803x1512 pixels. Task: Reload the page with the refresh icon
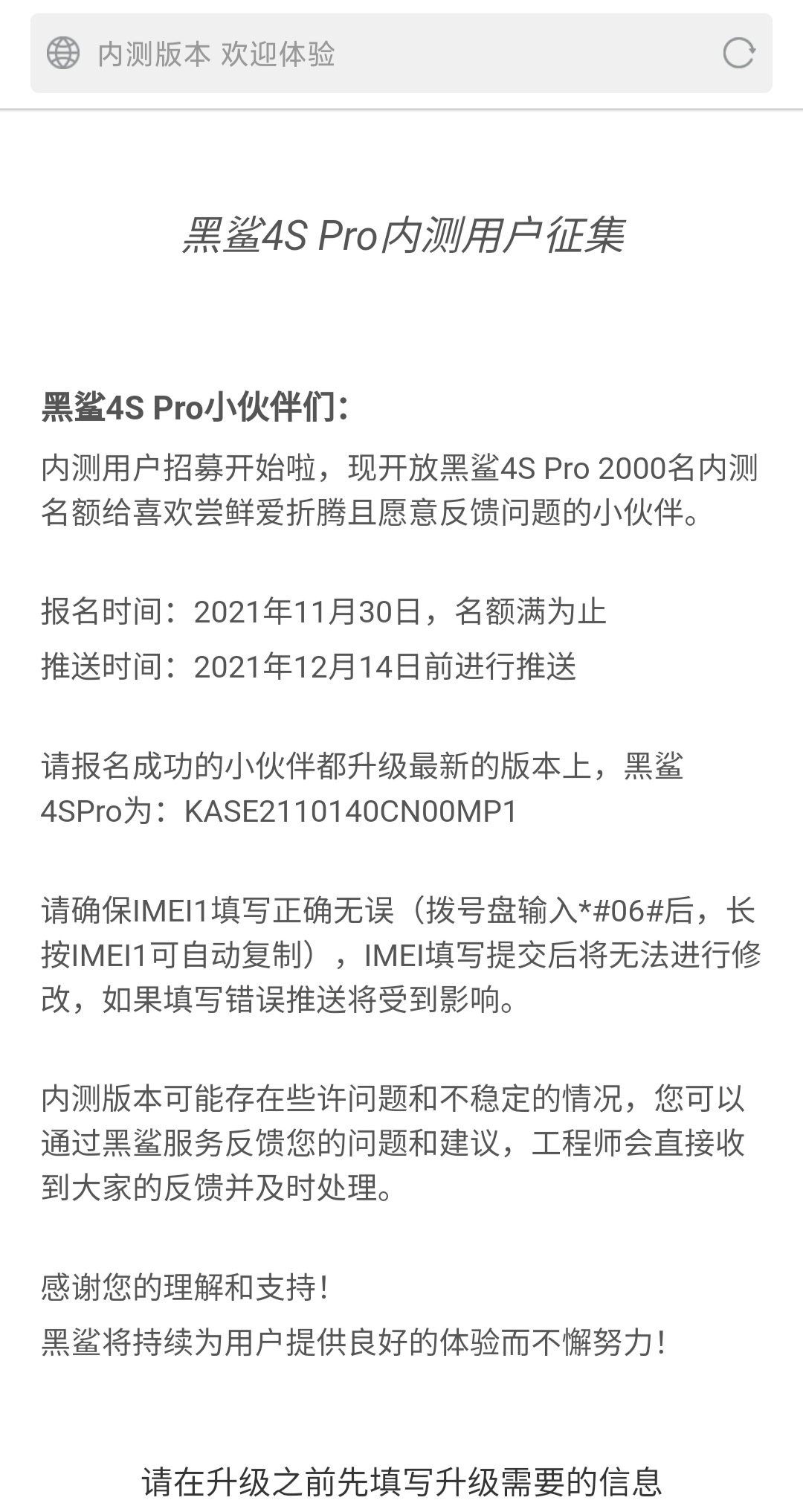739,54
